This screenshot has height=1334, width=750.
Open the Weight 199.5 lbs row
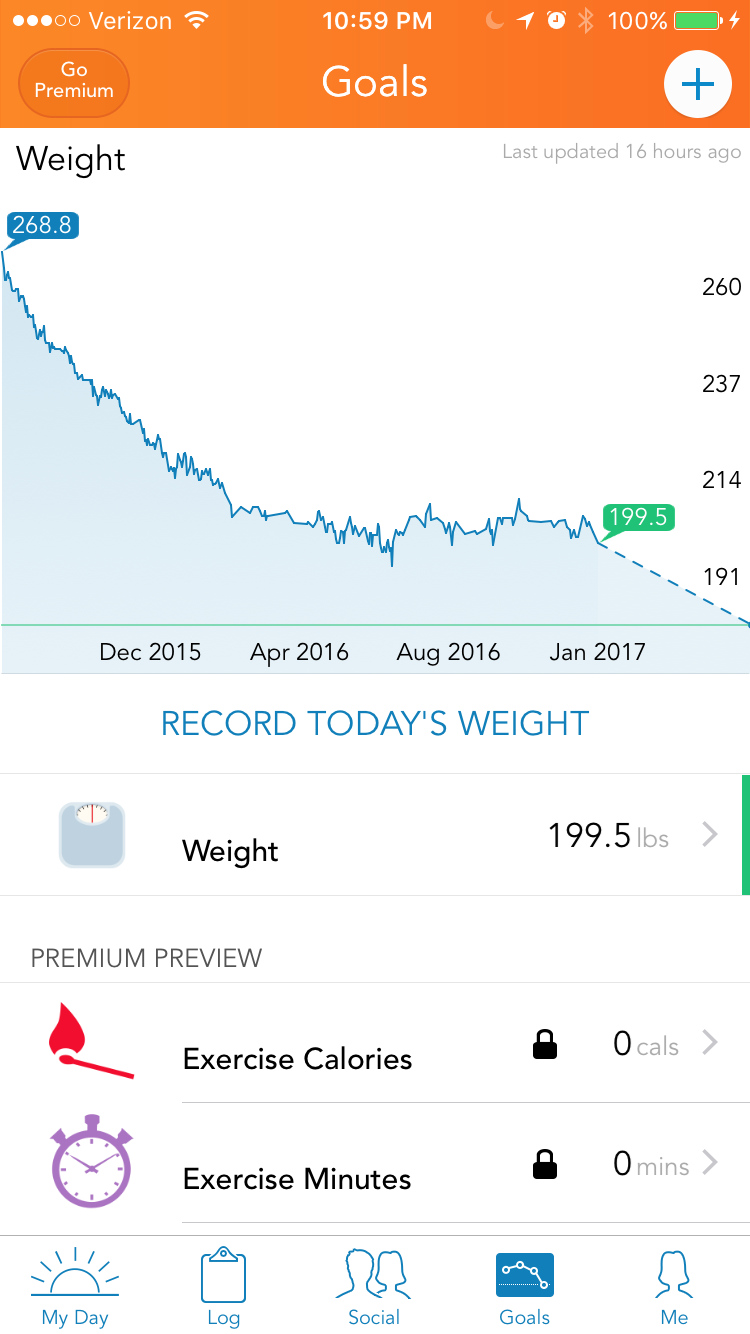[x=375, y=836]
